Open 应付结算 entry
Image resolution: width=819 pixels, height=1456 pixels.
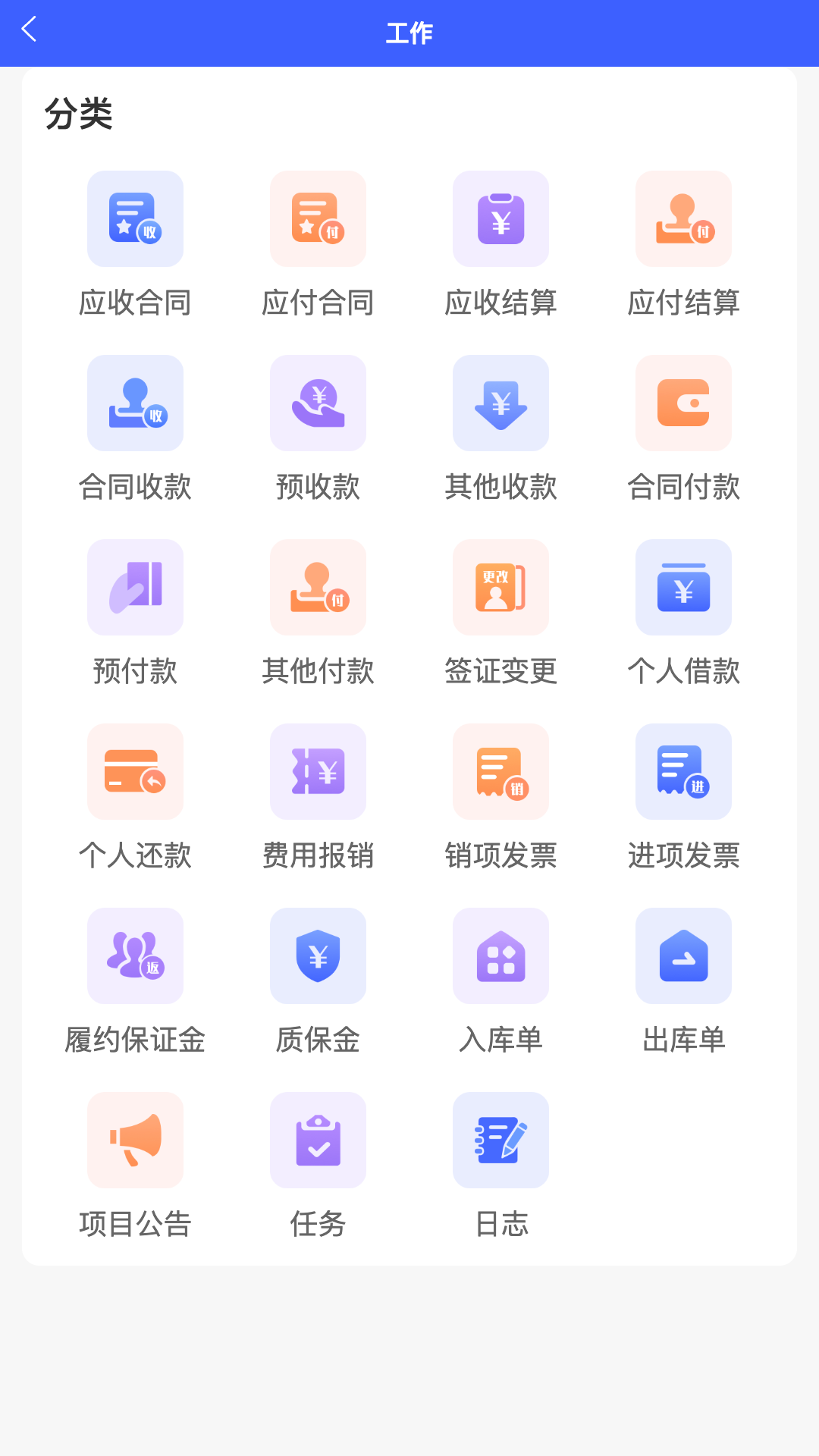click(x=683, y=219)
